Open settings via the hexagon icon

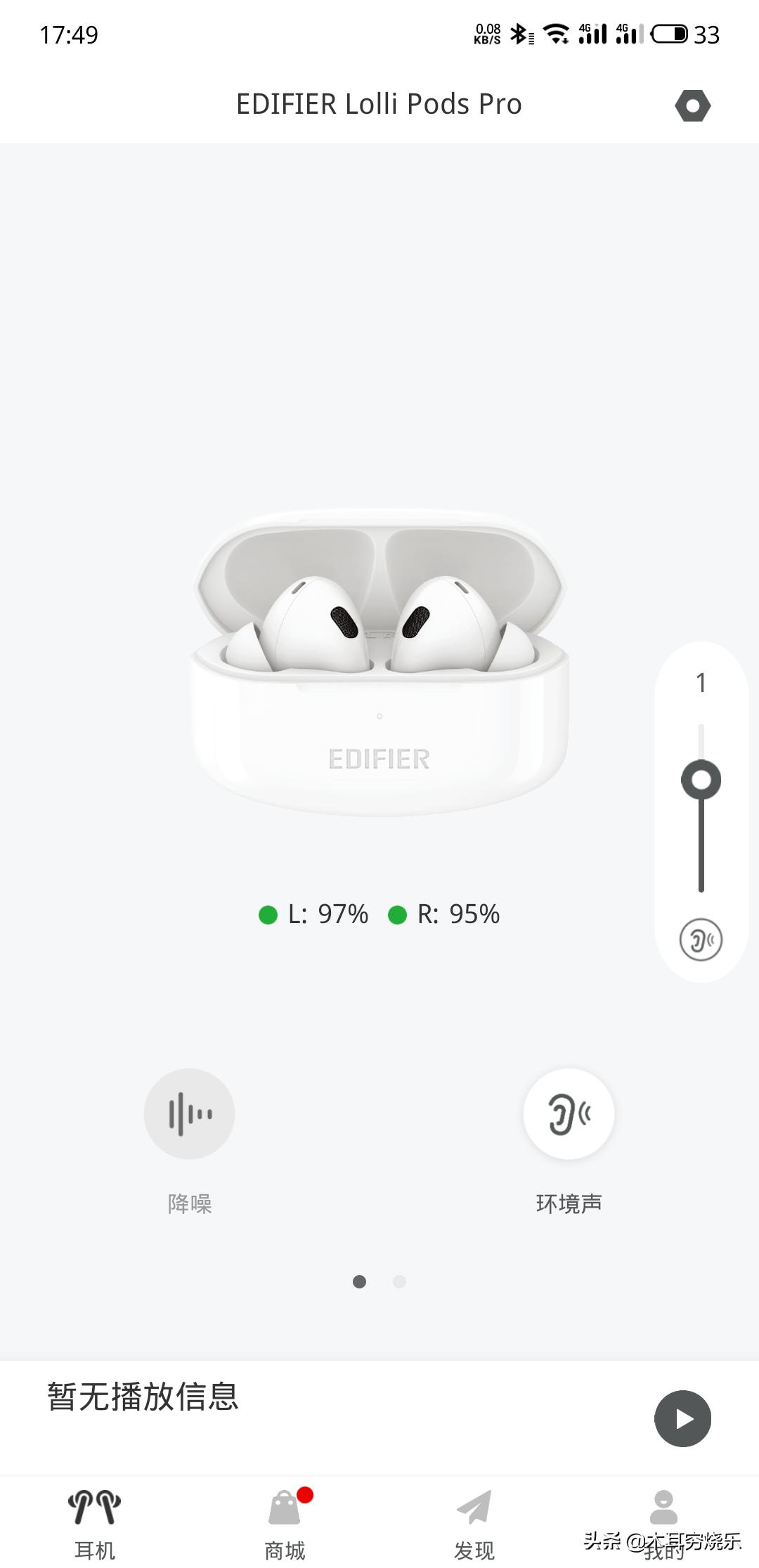point(692,106)
